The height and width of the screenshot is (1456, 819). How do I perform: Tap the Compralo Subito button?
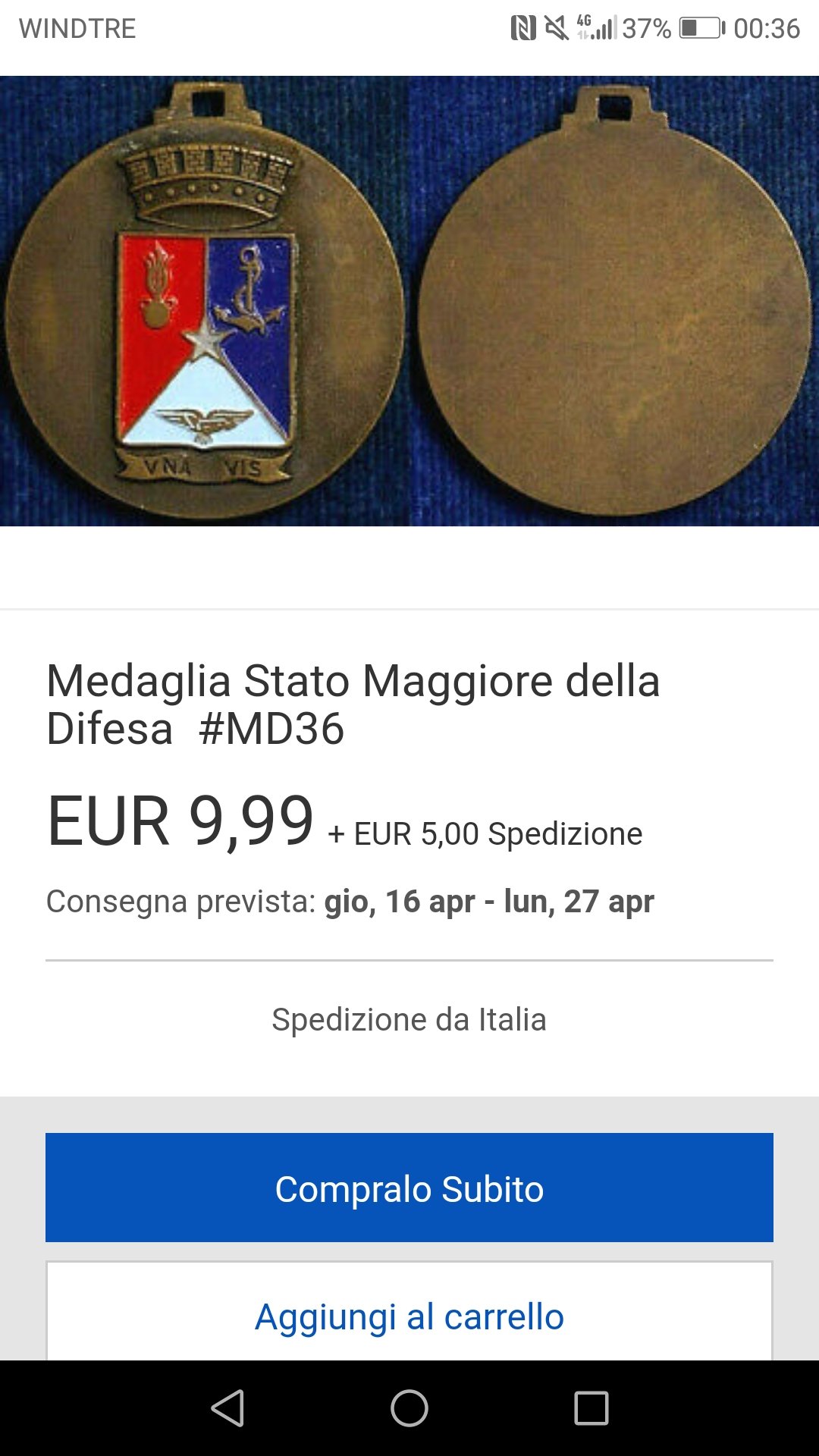pos(409,1188)
